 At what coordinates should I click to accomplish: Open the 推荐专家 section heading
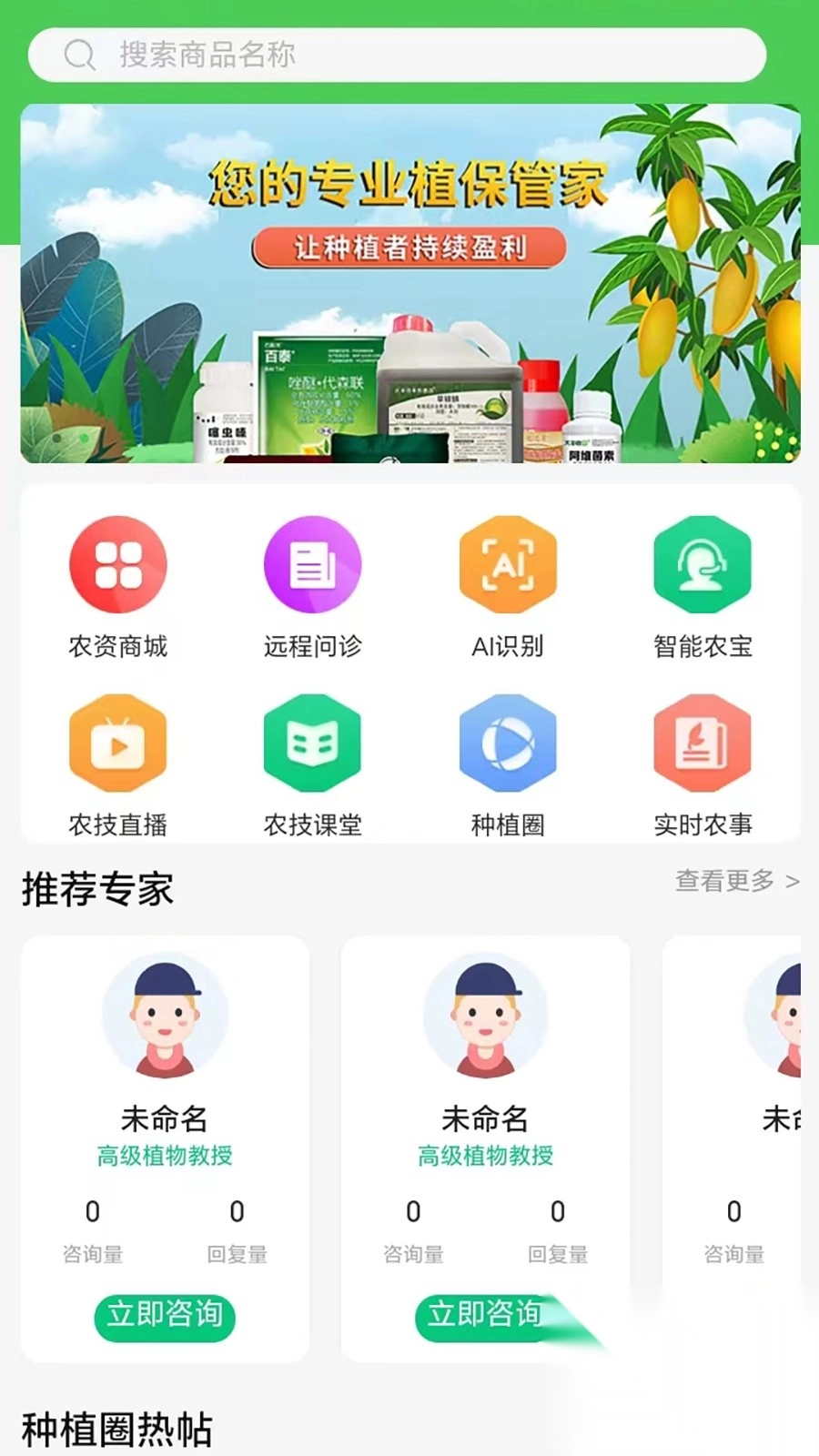[97, 887]
